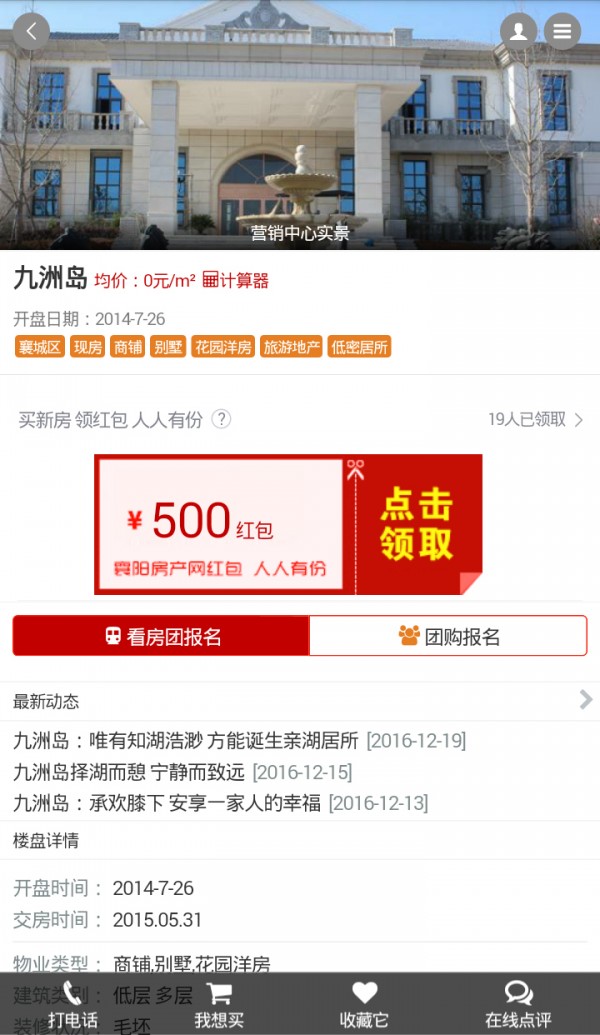Open the user profile icon
Image resolution: width=600 pixels, height=1035 pixels.
[518, 31]
